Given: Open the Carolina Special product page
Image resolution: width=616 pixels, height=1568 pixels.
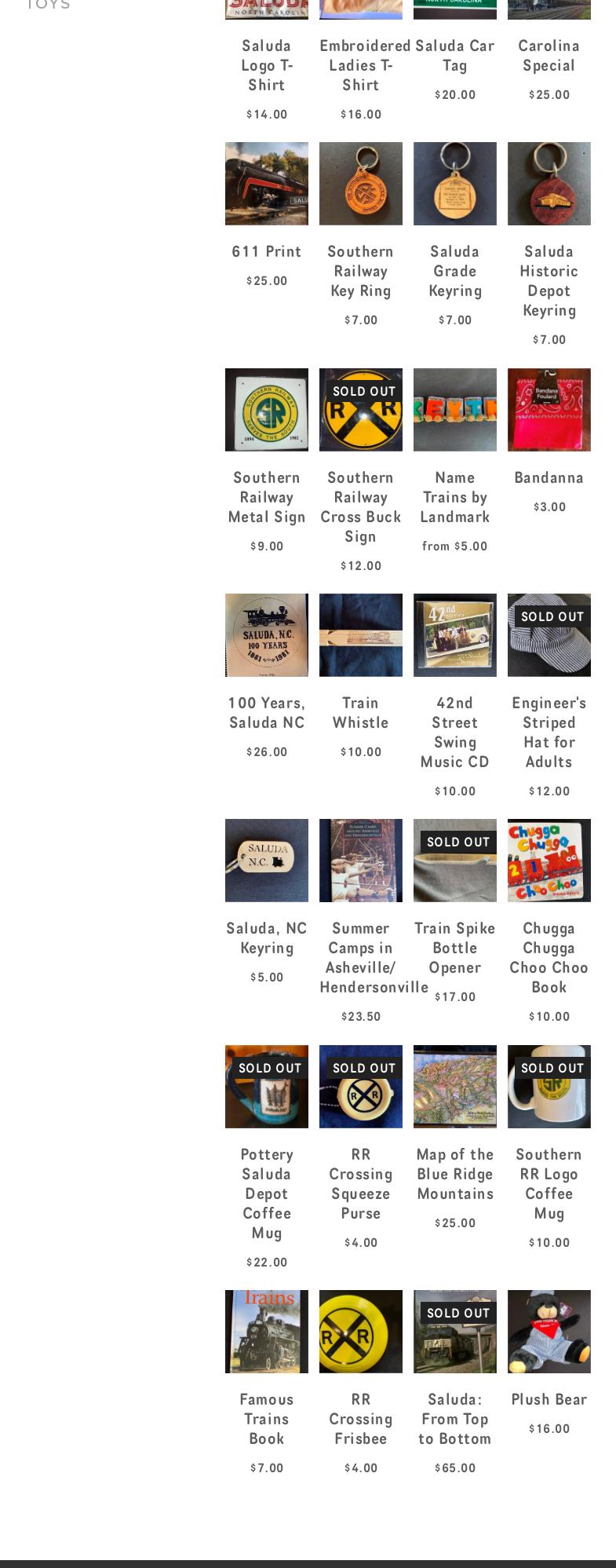Looking at the screenshot, I should pos(549,55).
